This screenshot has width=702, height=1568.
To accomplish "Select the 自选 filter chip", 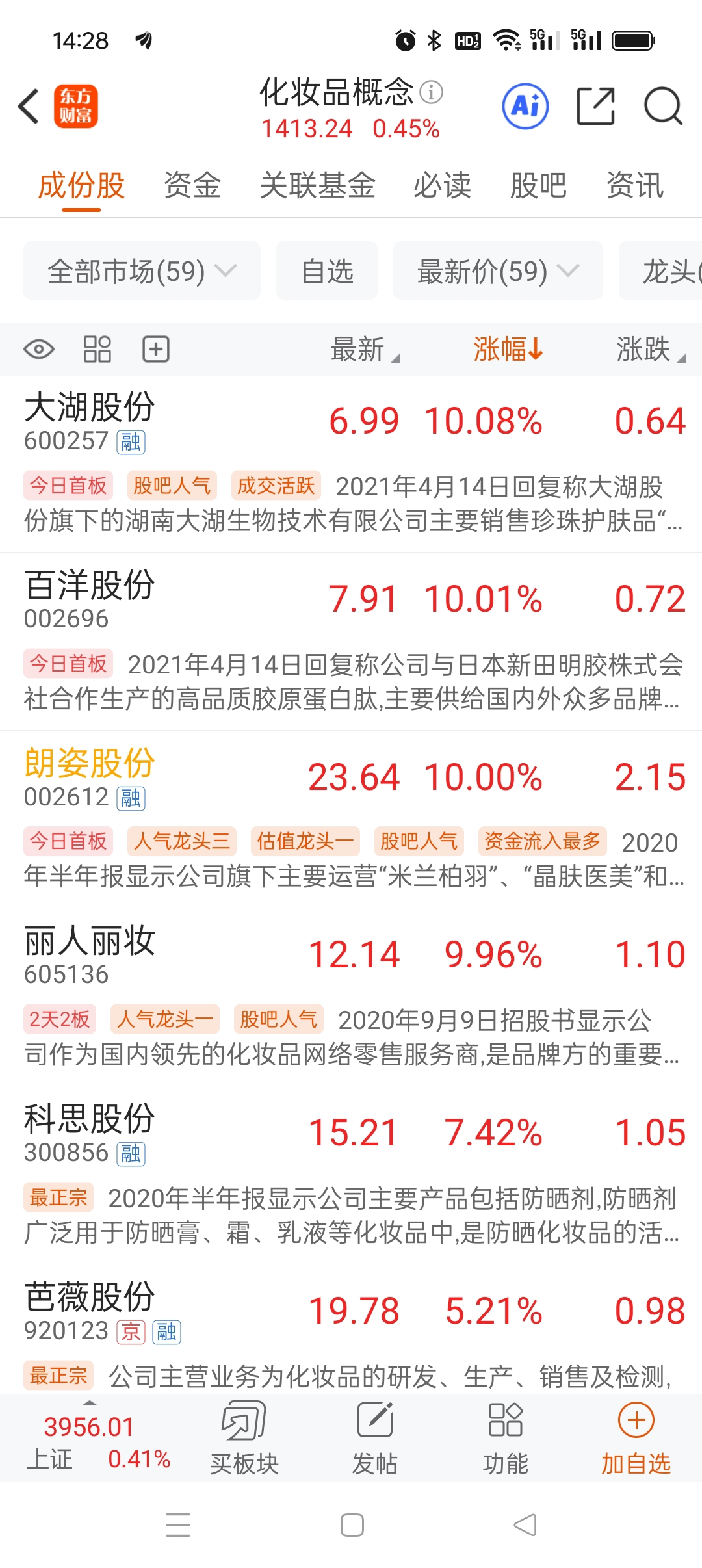I will [x=327, y=271].
